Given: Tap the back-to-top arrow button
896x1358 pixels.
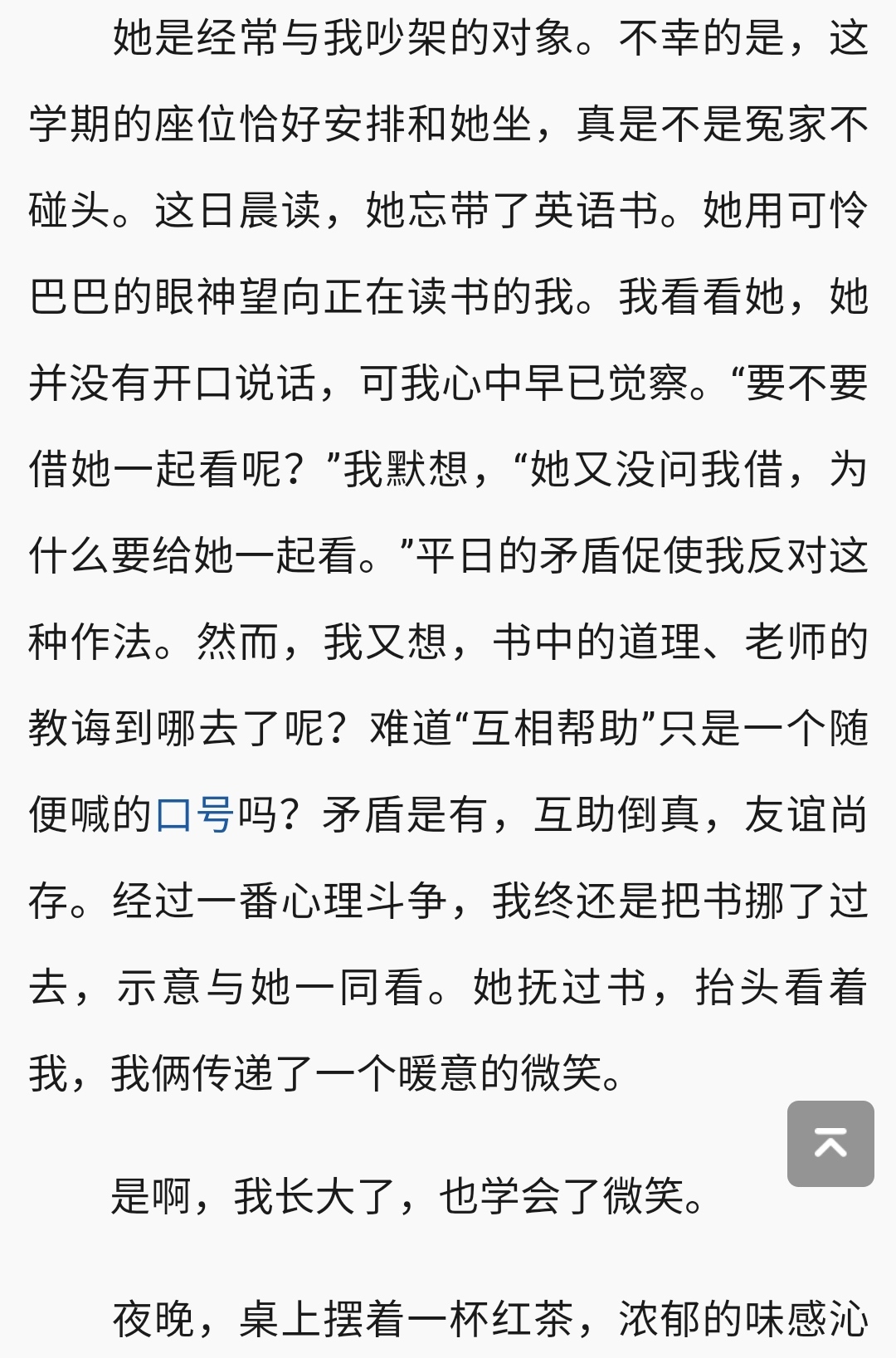Looking at the screenshot, I should pyautogui.click(x=830, y=1143).
